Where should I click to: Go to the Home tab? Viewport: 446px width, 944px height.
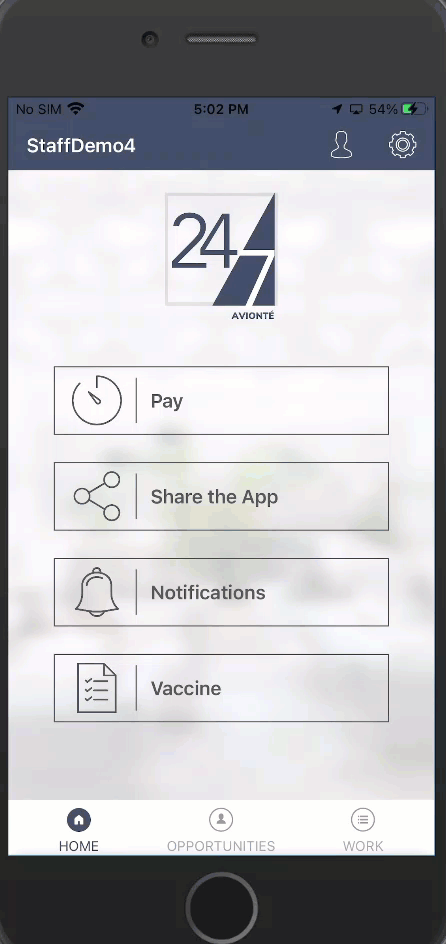point(79,830)
